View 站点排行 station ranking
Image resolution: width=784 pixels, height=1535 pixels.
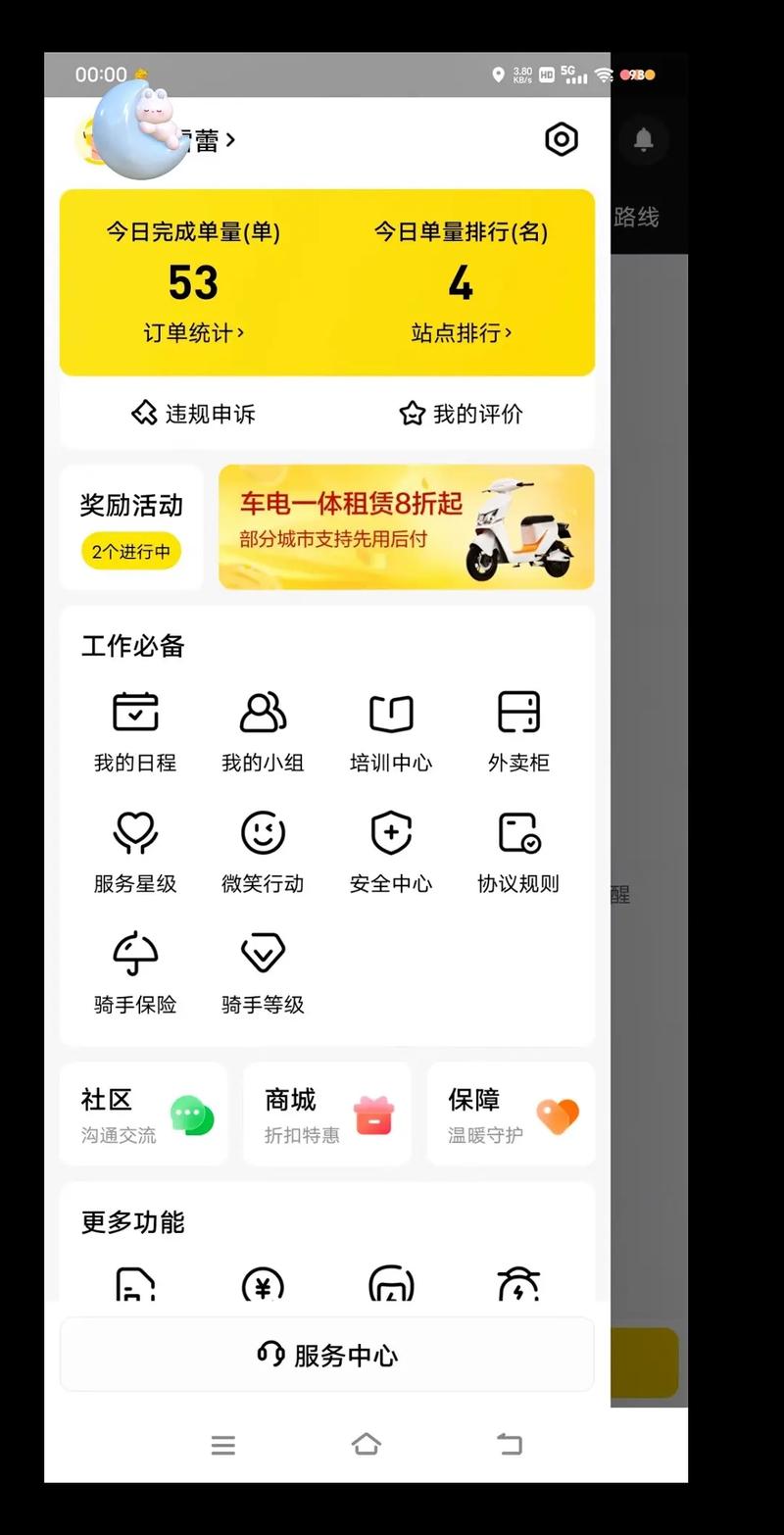pyautogui.click(x=461, y=333)
